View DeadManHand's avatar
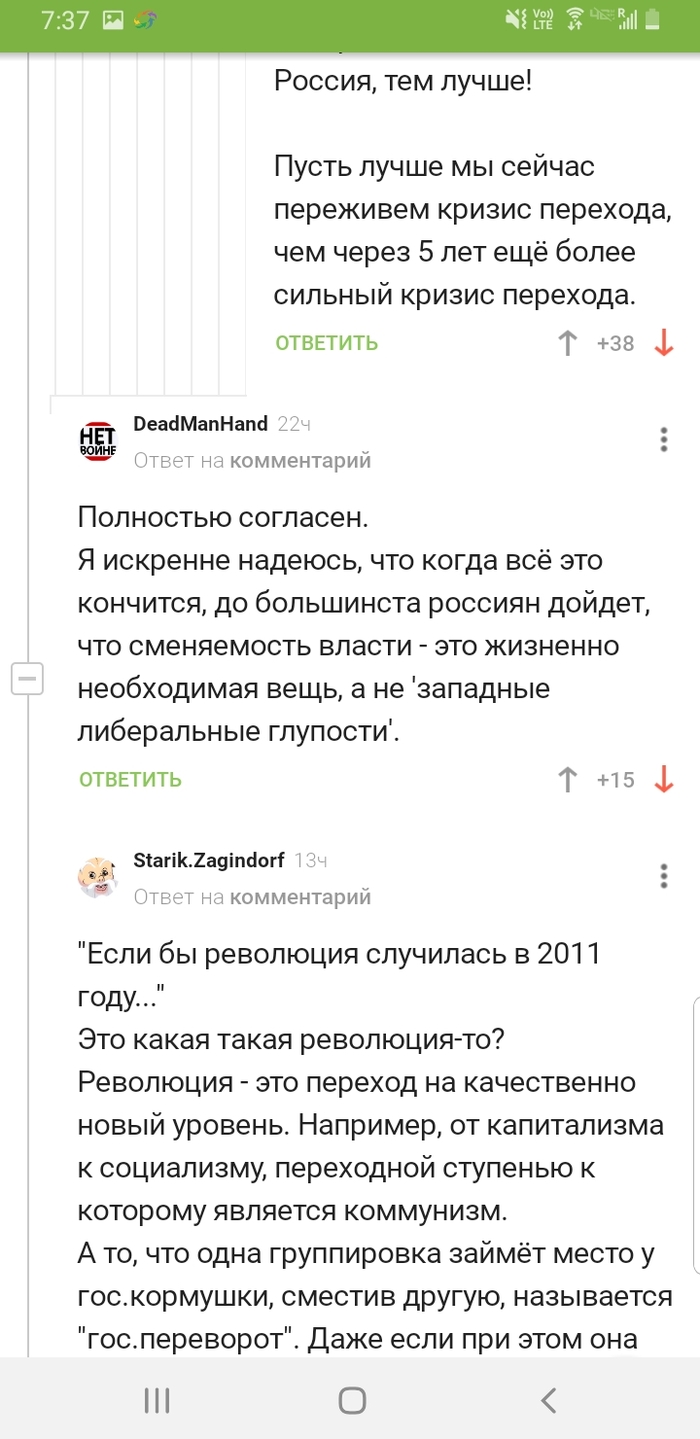 tap(98, 440)
